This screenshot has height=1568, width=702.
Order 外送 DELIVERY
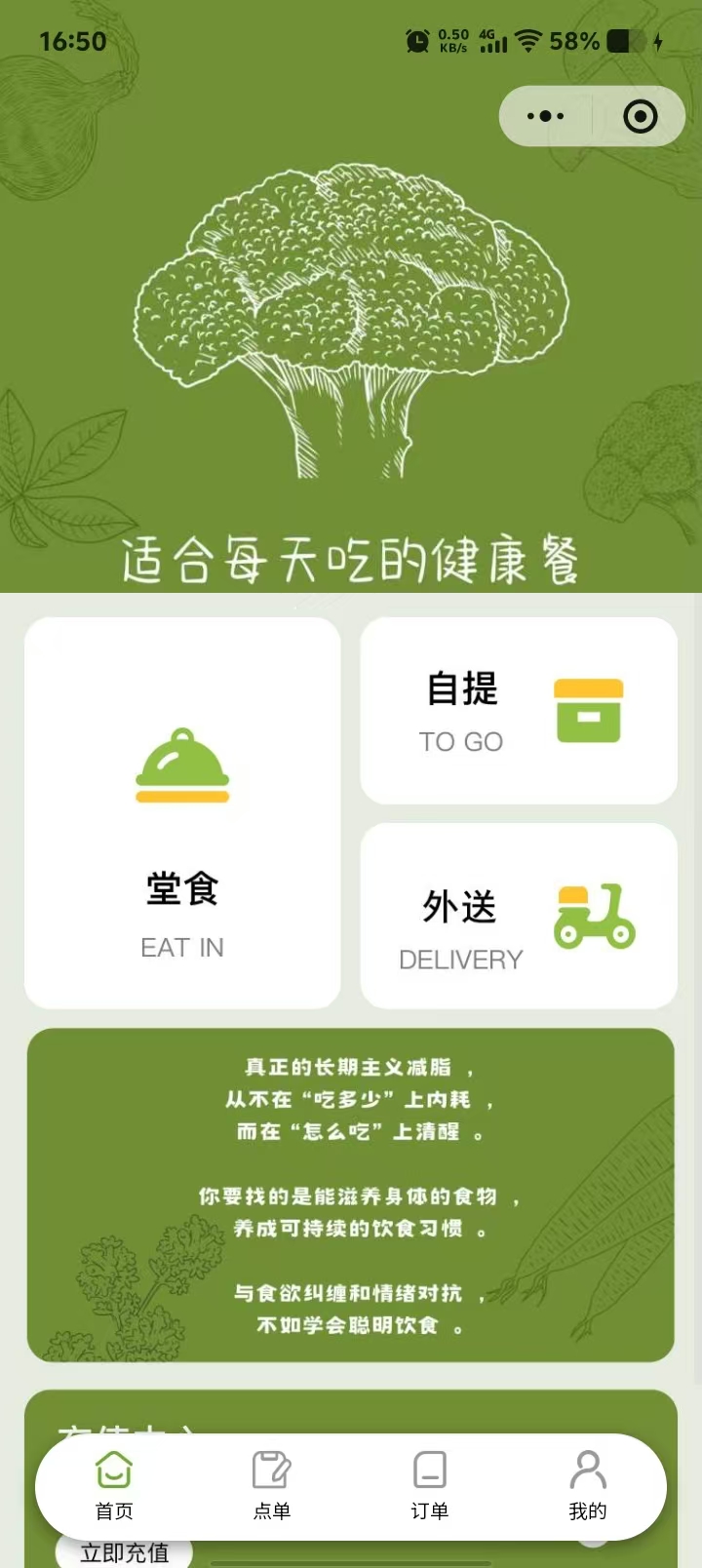[519, 916]
